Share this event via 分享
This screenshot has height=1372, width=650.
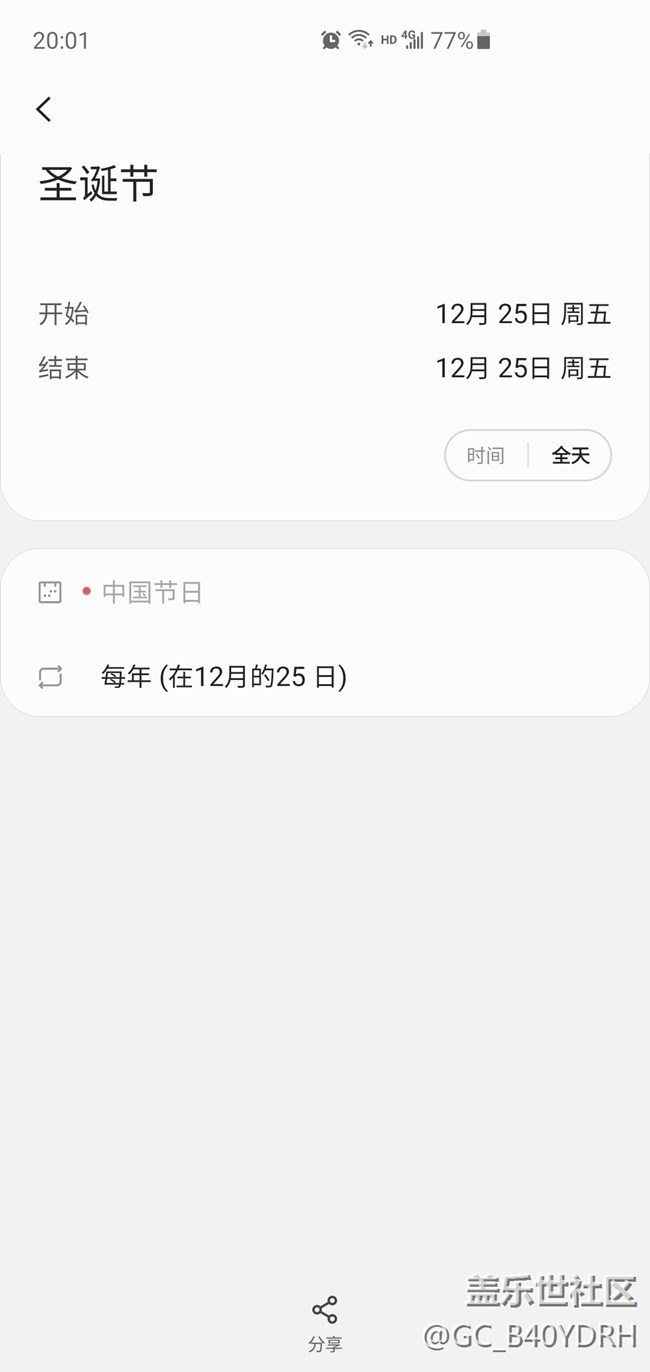[x=325, y=1322]
